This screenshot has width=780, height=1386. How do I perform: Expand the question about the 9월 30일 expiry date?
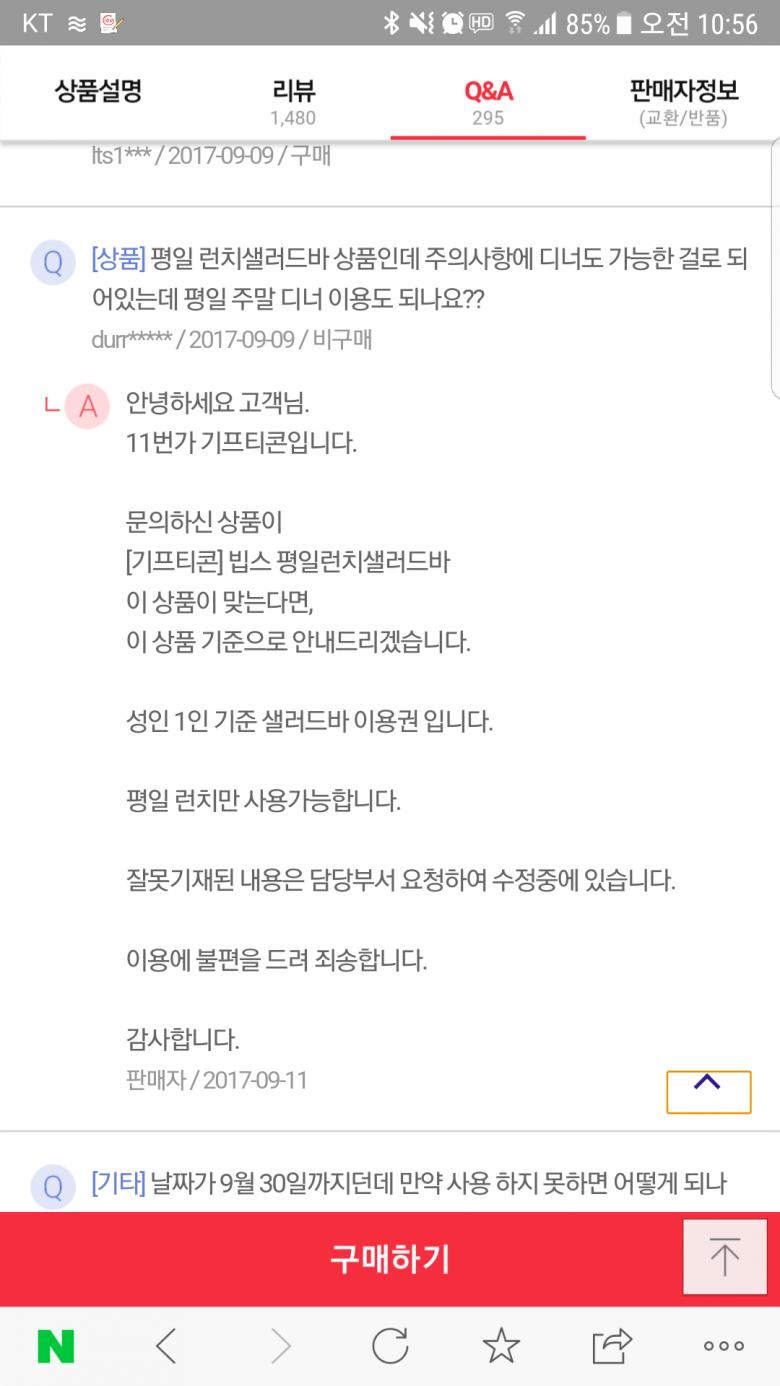point(420,1185)
